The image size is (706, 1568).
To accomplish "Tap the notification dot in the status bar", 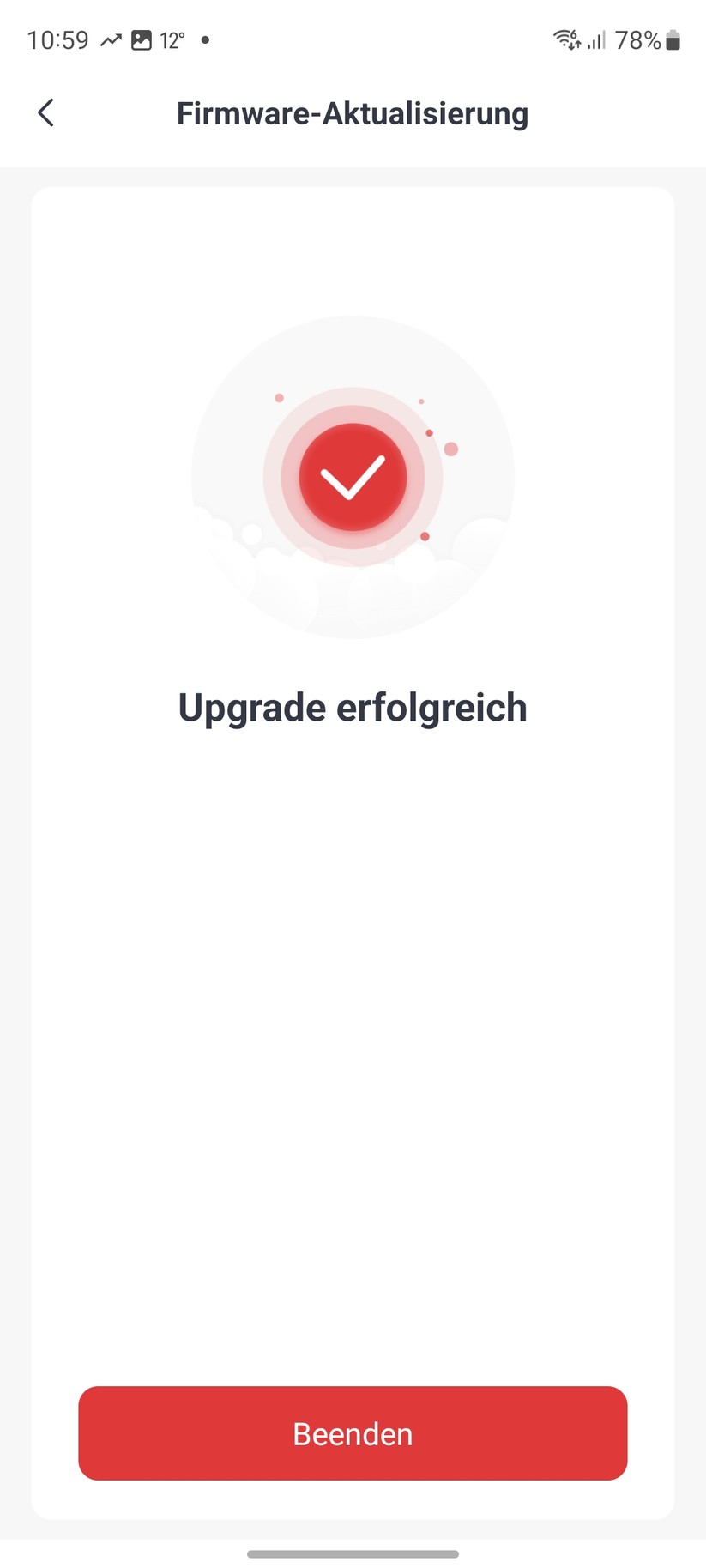I will 205,40.
